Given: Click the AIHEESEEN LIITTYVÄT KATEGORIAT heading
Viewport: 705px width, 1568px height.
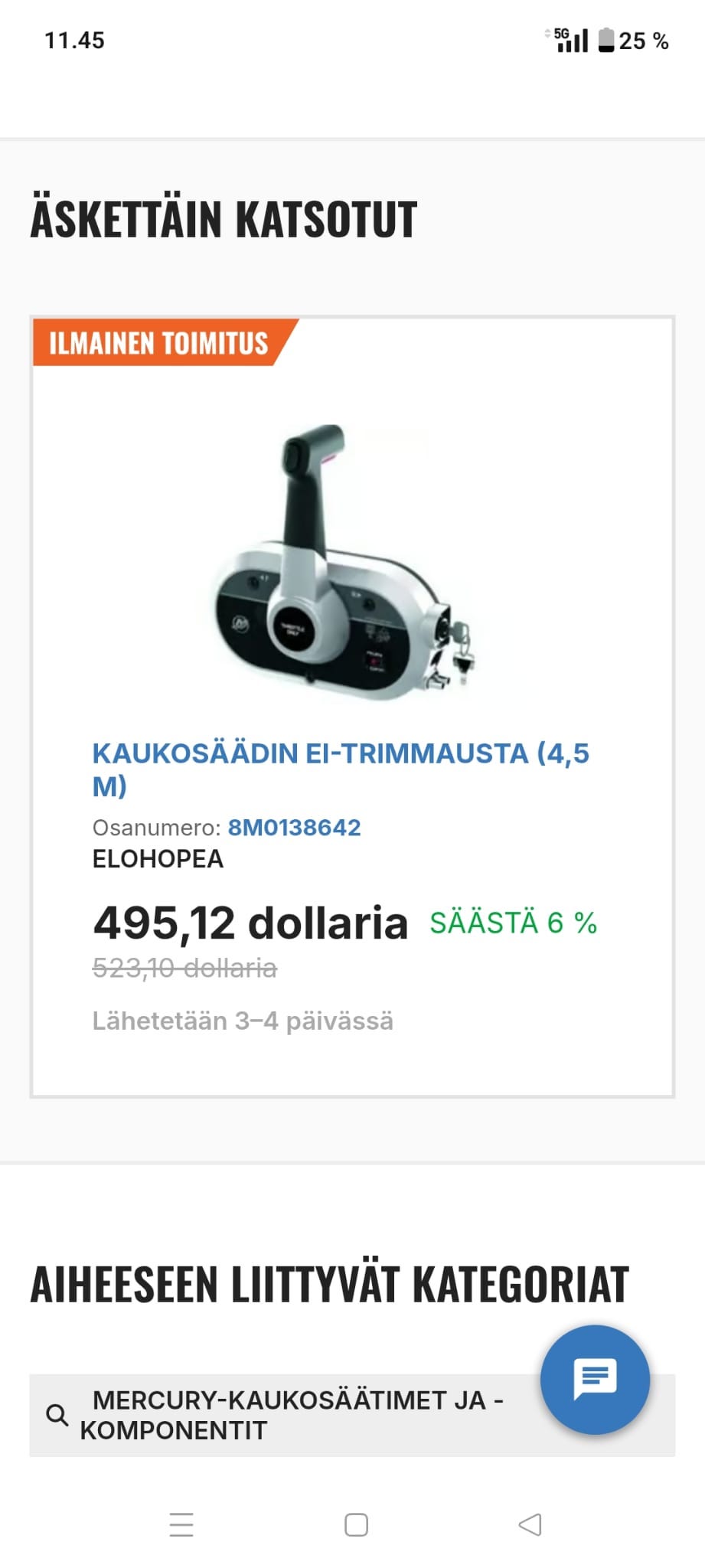Looking at the screenshot, I should [x=328, y=1280].
